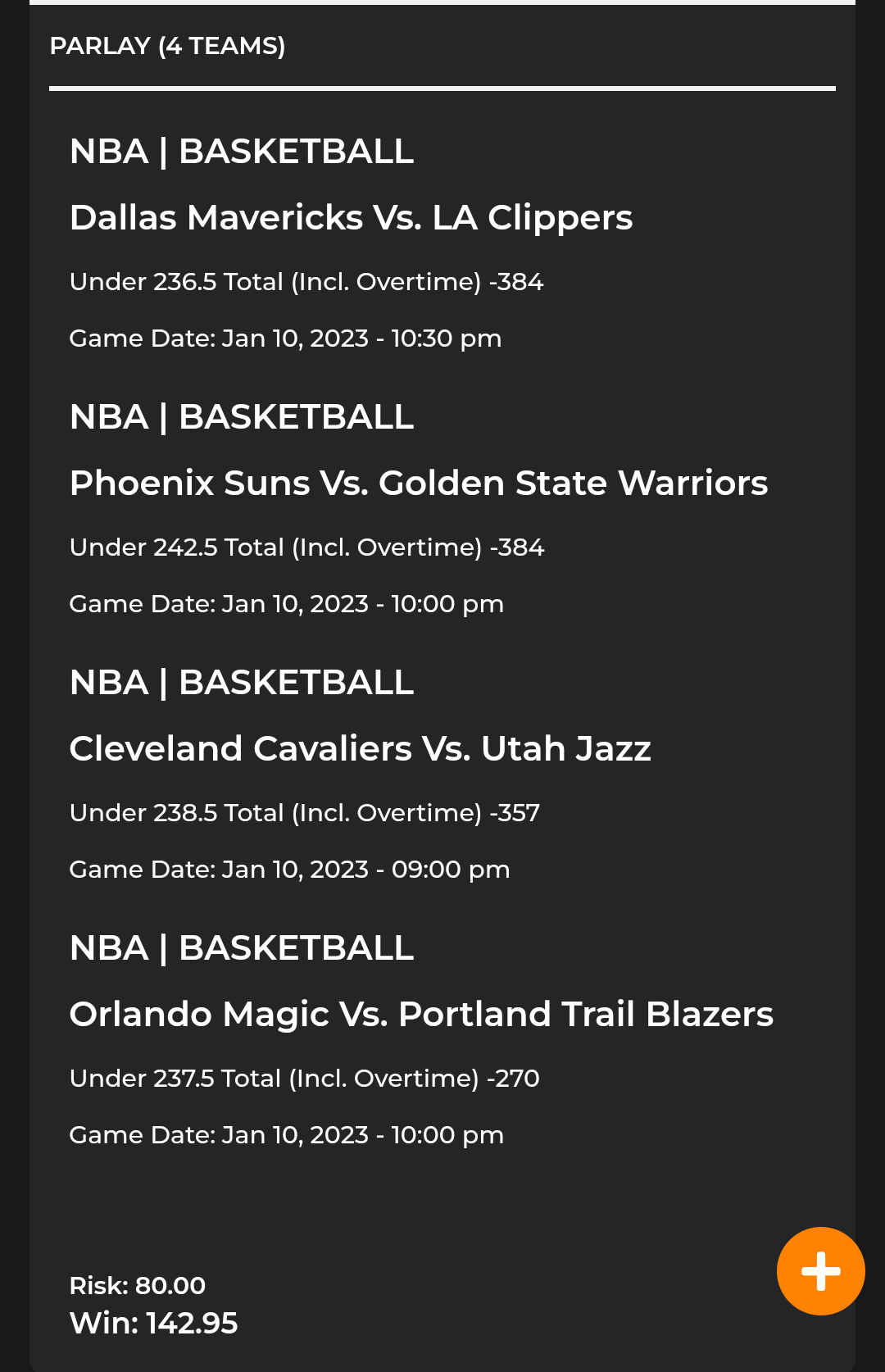Click the orange plus floating action button
Image resolution: width=885 pixels, height=1372 pixels.
click(x=820, y=1270)
